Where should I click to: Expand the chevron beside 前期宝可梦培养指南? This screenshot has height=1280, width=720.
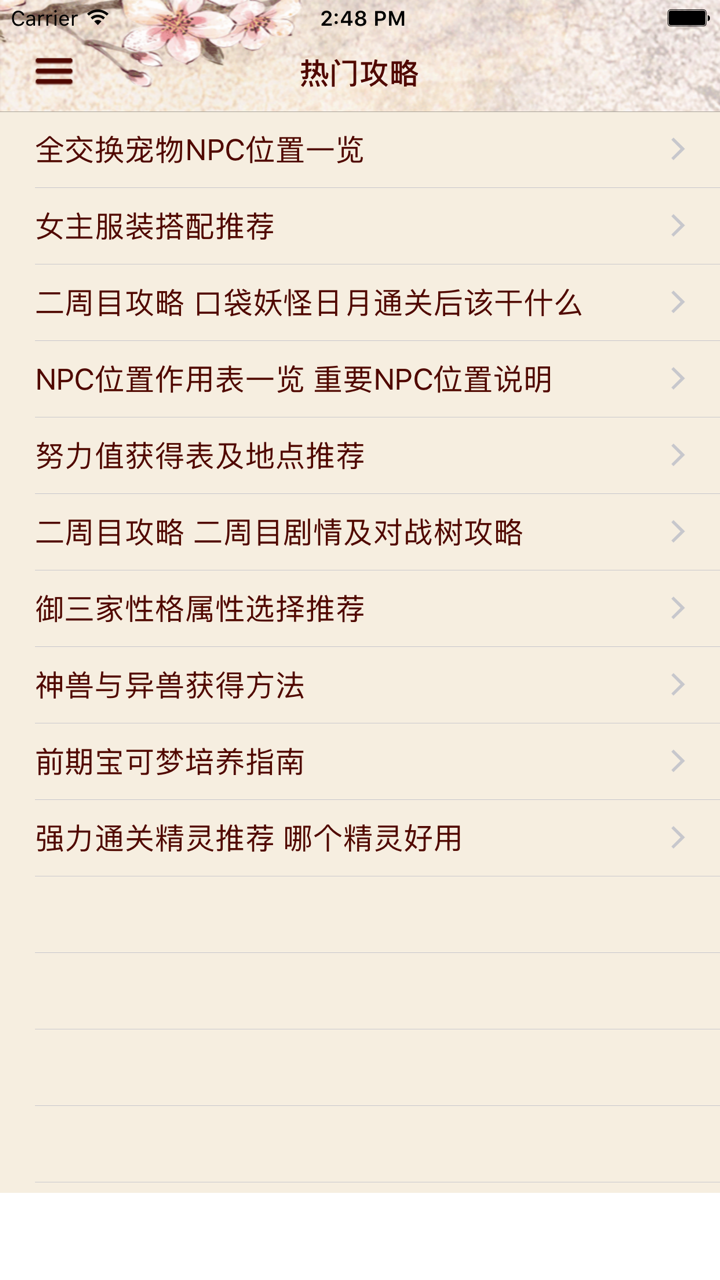[680, 762]
